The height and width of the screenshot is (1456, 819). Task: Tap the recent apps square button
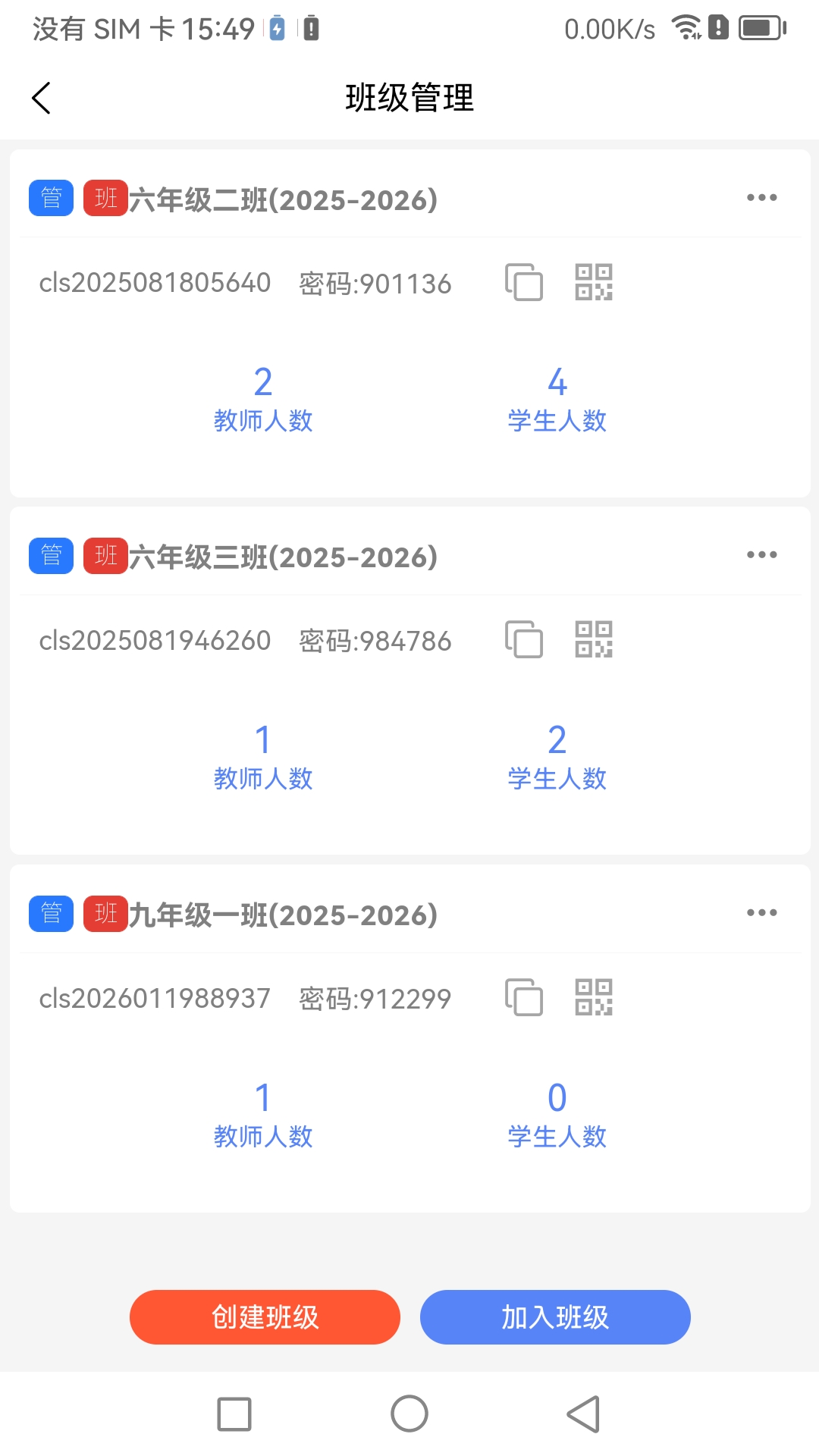234,1415
